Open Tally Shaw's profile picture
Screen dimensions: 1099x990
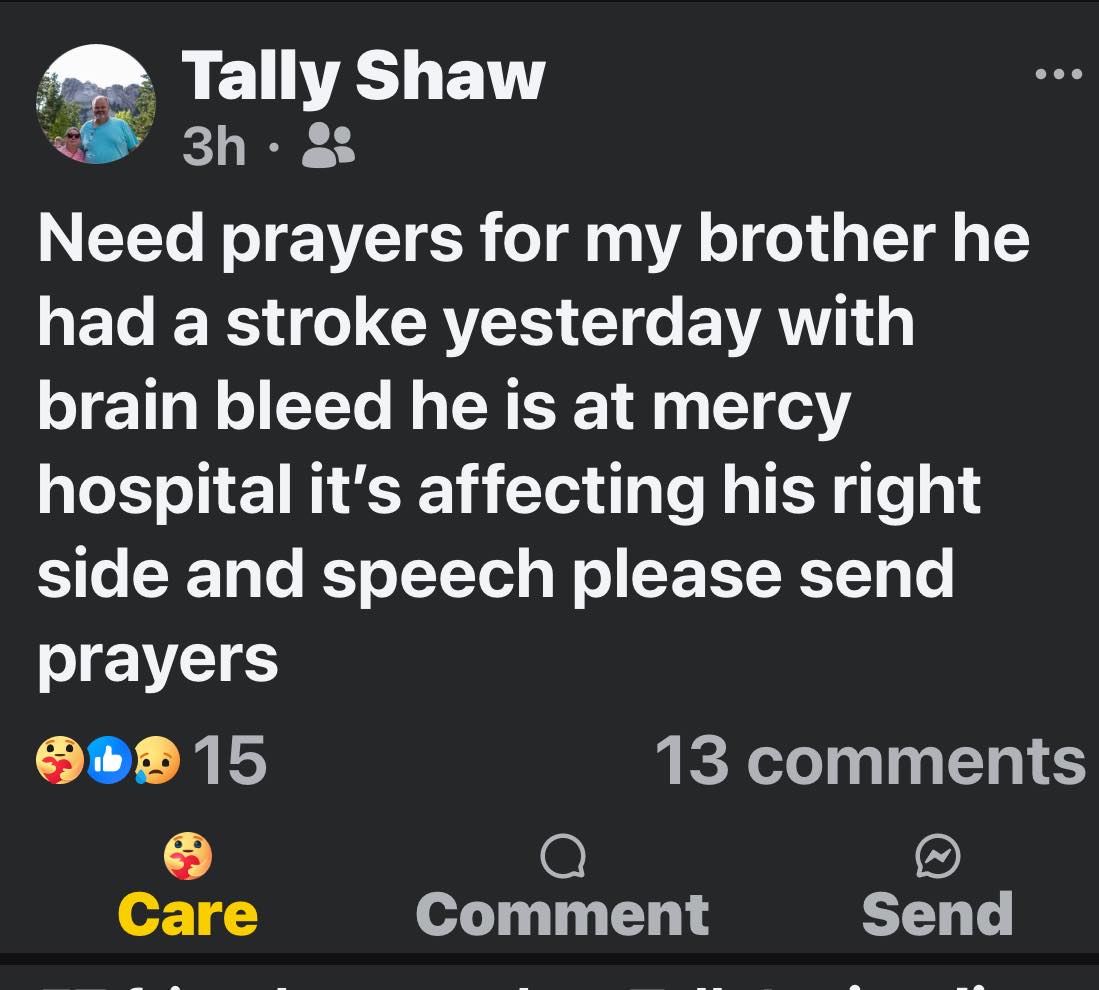coord(95,104)
